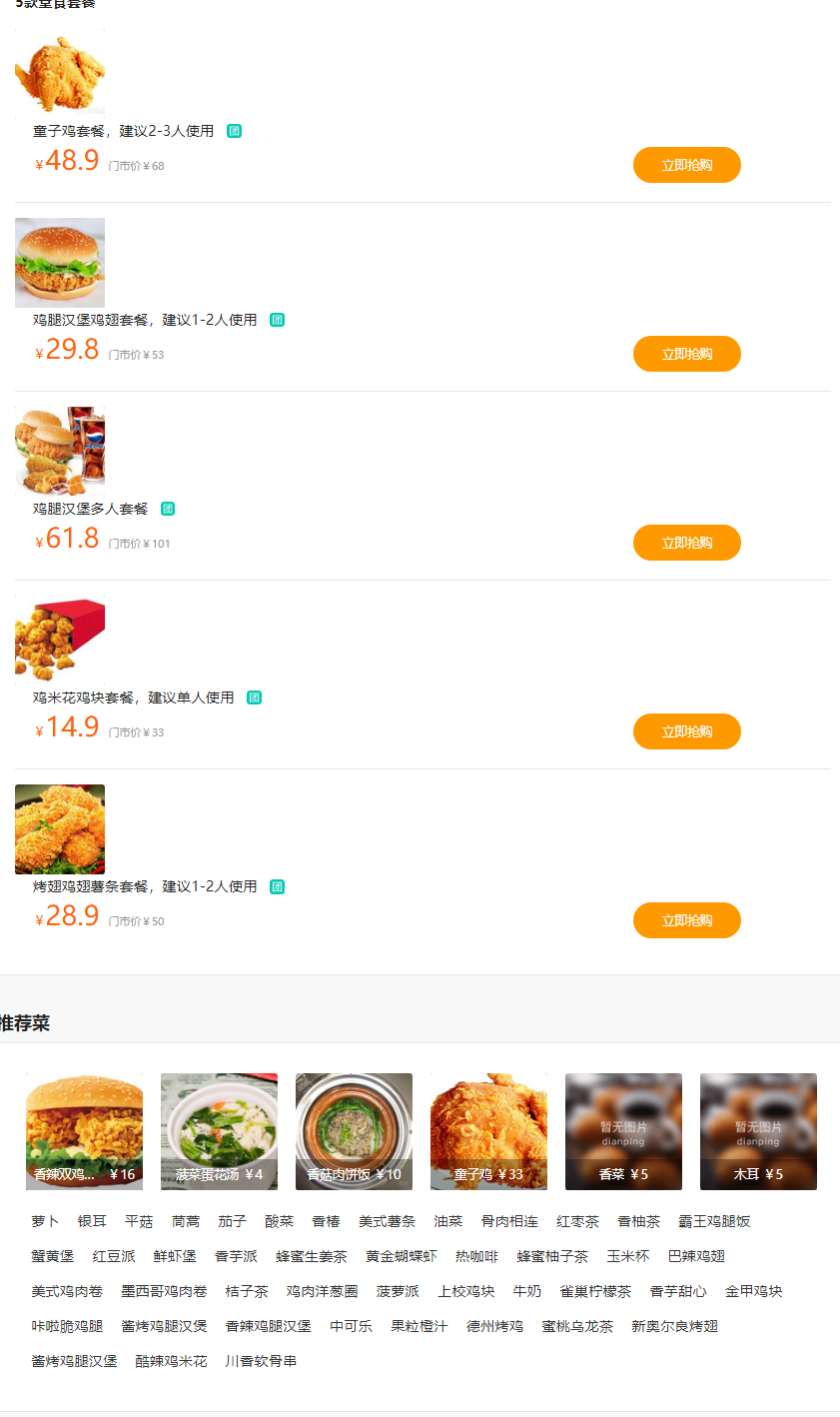Buy the 鸡腿汉堡鸡翅套餐 deal now
Screen dimensions: 840x1417
(x=686, y=354)
